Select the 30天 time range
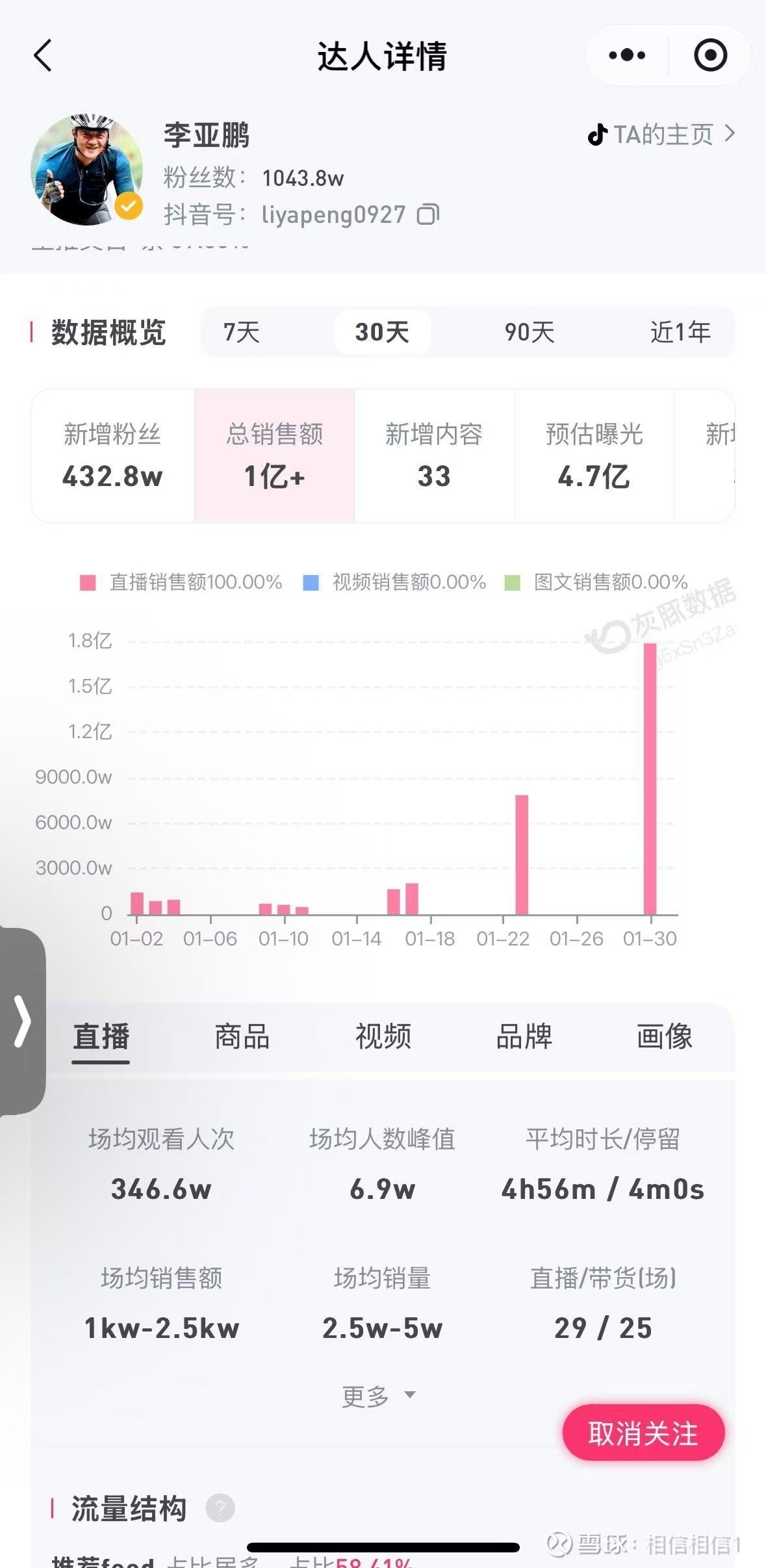Screen dimensions: 766x1568 coord(382,333)
